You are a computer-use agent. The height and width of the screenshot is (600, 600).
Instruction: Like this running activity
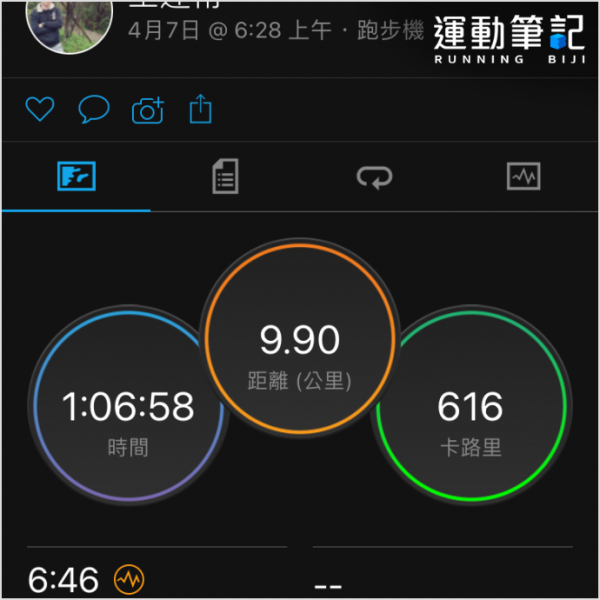[x=39, y=109]
